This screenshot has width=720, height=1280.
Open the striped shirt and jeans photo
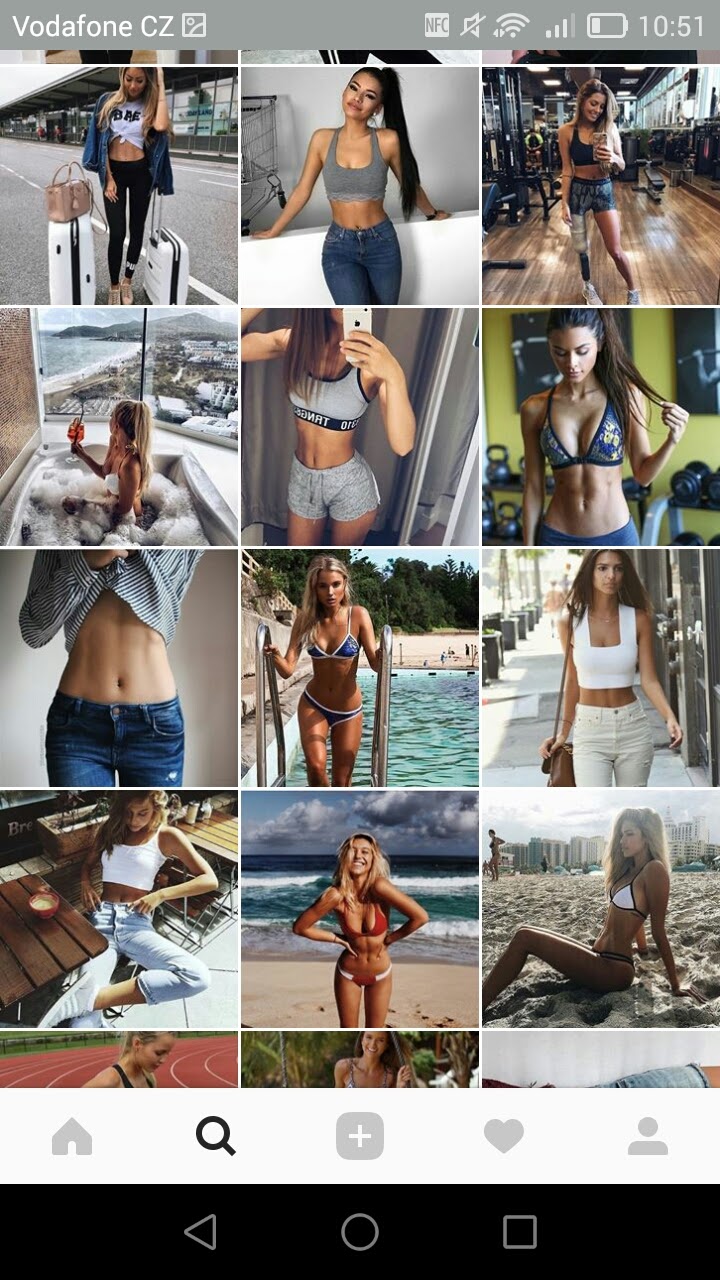coord(119,668)
